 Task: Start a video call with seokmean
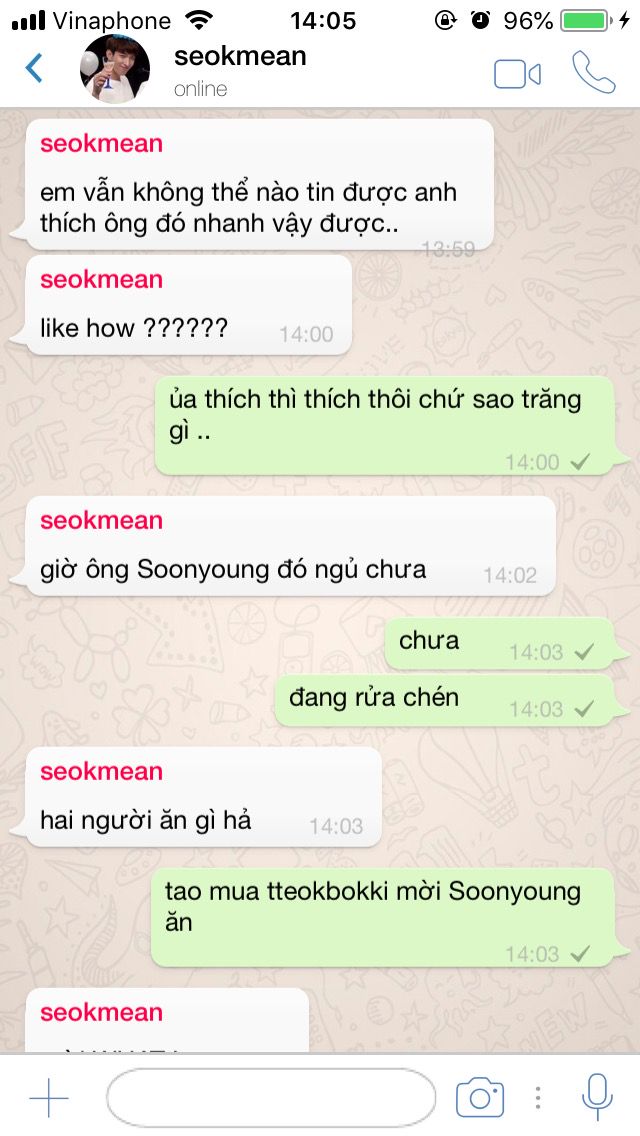[x=518, y=74]
